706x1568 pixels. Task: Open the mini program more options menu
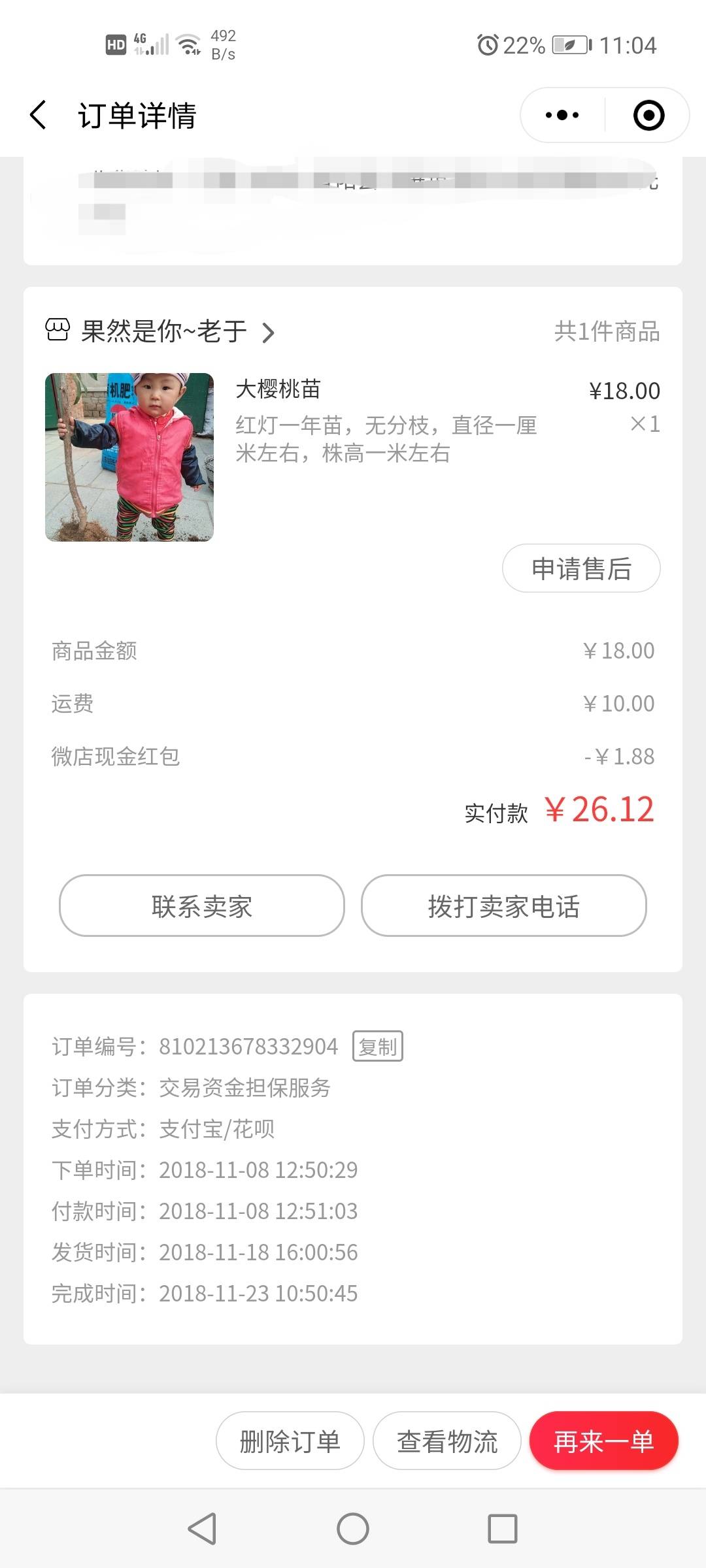click(562, 115)
